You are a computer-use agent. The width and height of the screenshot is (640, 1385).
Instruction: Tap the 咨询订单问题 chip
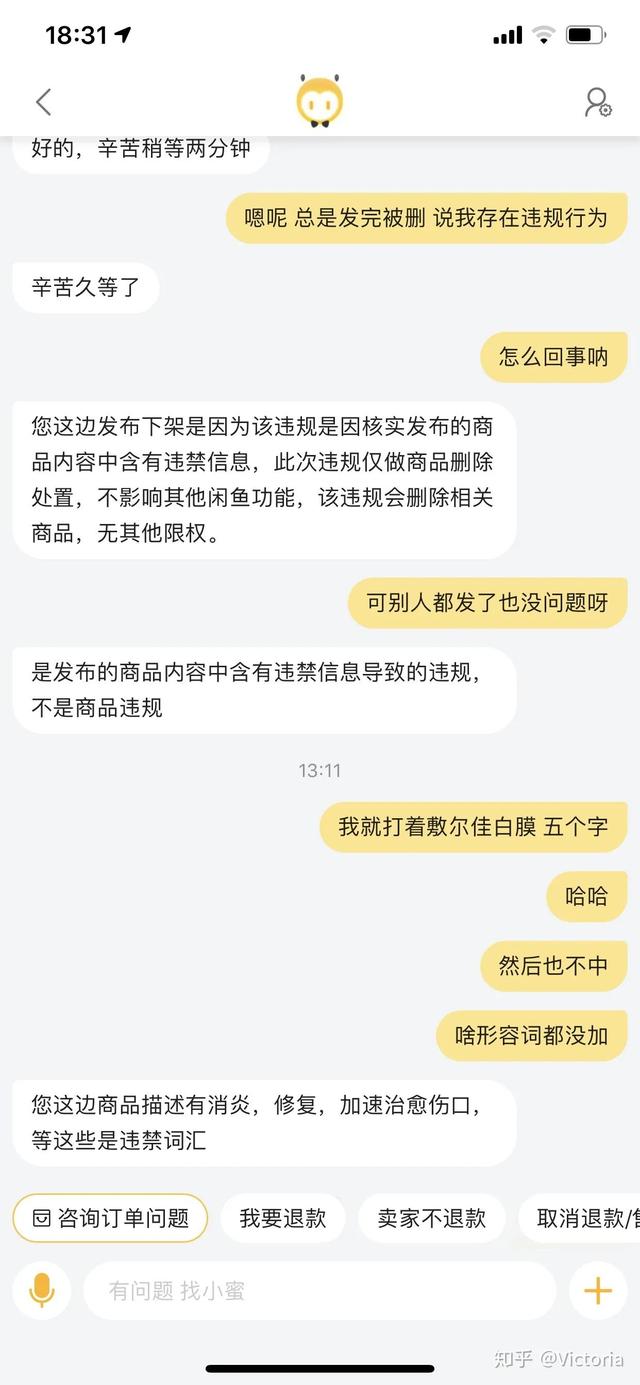(110, 1218)
